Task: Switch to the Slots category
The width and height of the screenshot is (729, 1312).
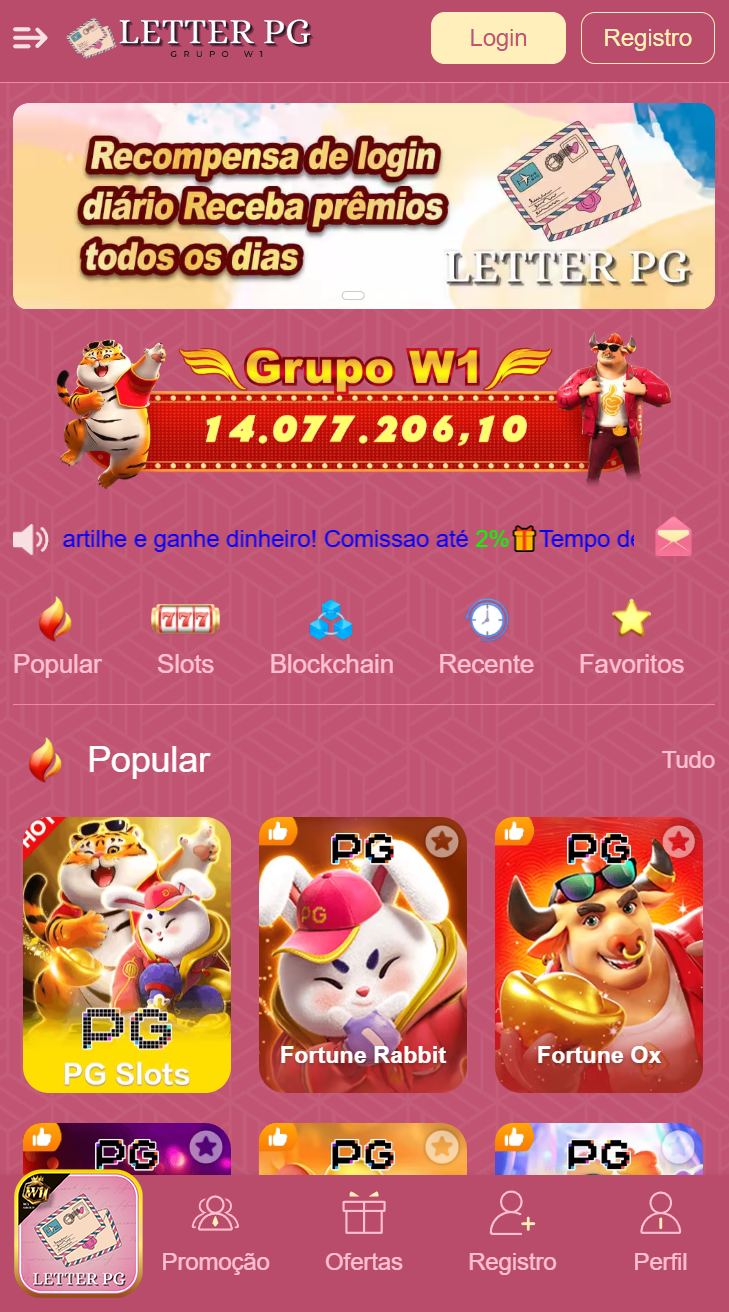Action: point(185,636)
